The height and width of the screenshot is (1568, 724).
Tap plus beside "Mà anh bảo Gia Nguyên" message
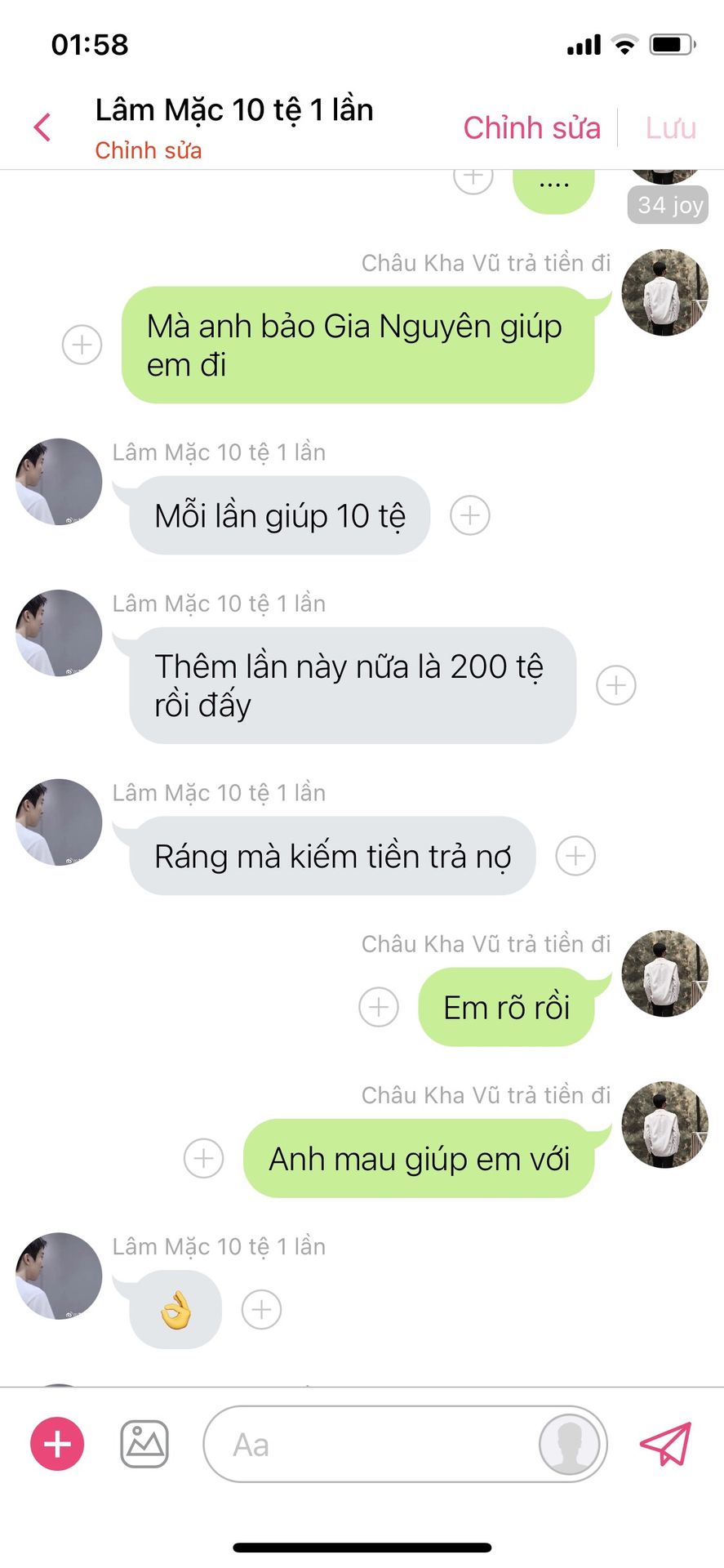pyautogui.click(x=82, y=345)
